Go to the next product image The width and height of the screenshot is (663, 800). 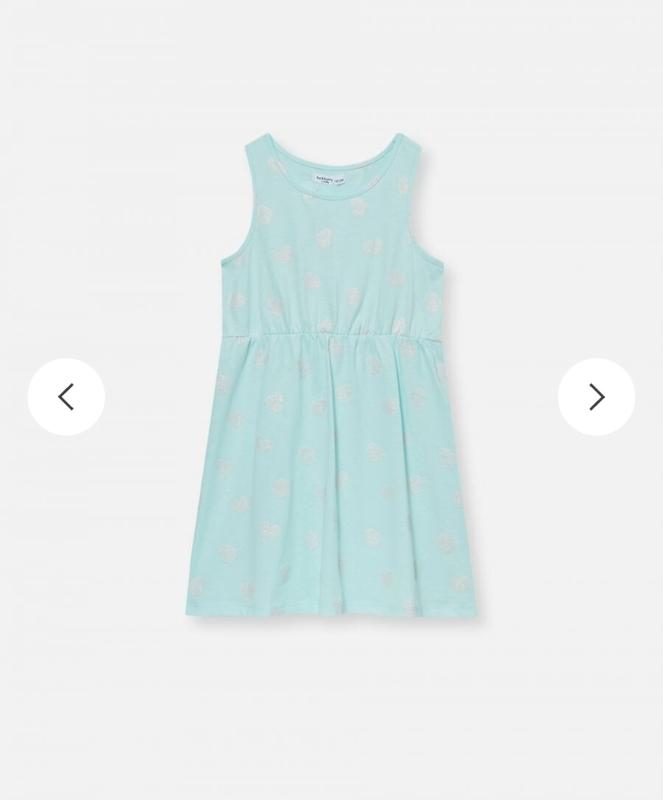click(x=596, y=396)
